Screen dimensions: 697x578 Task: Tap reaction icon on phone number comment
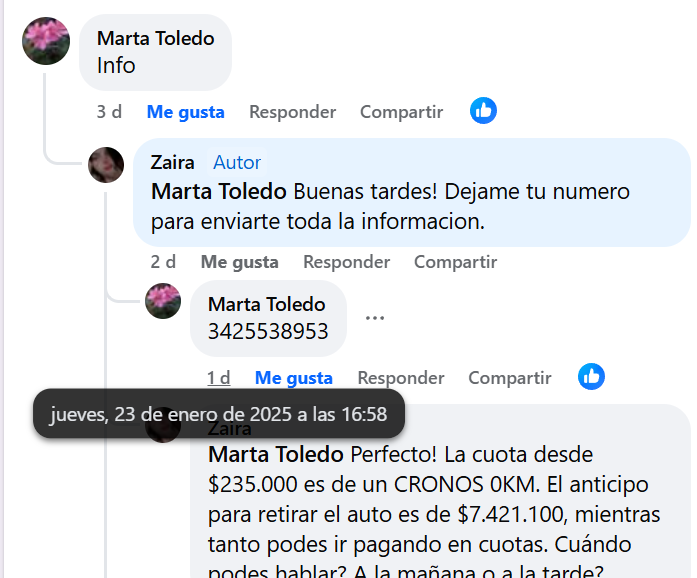(592, 377)
